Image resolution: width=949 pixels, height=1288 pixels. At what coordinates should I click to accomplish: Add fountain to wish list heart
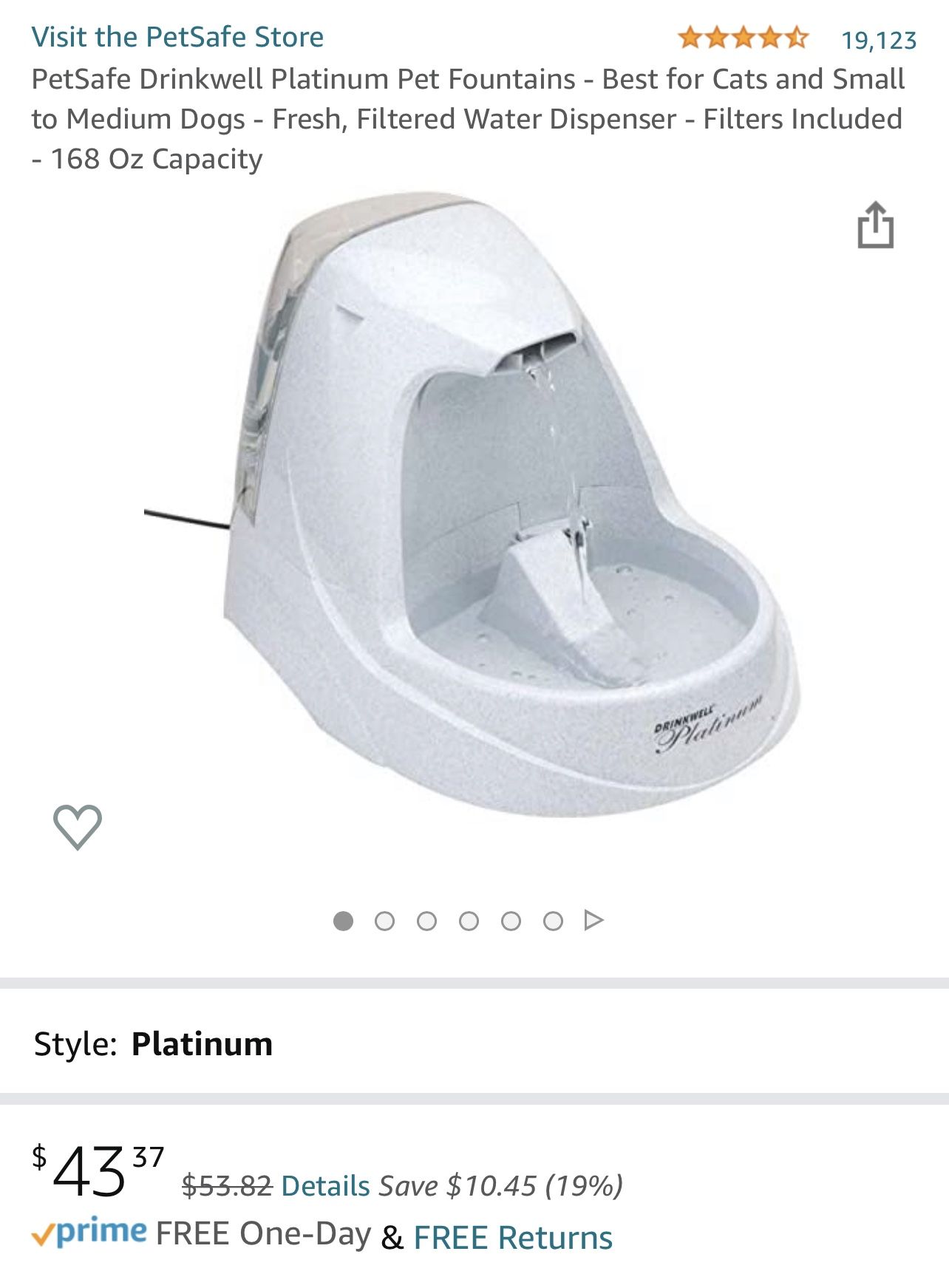click(78, 826)
